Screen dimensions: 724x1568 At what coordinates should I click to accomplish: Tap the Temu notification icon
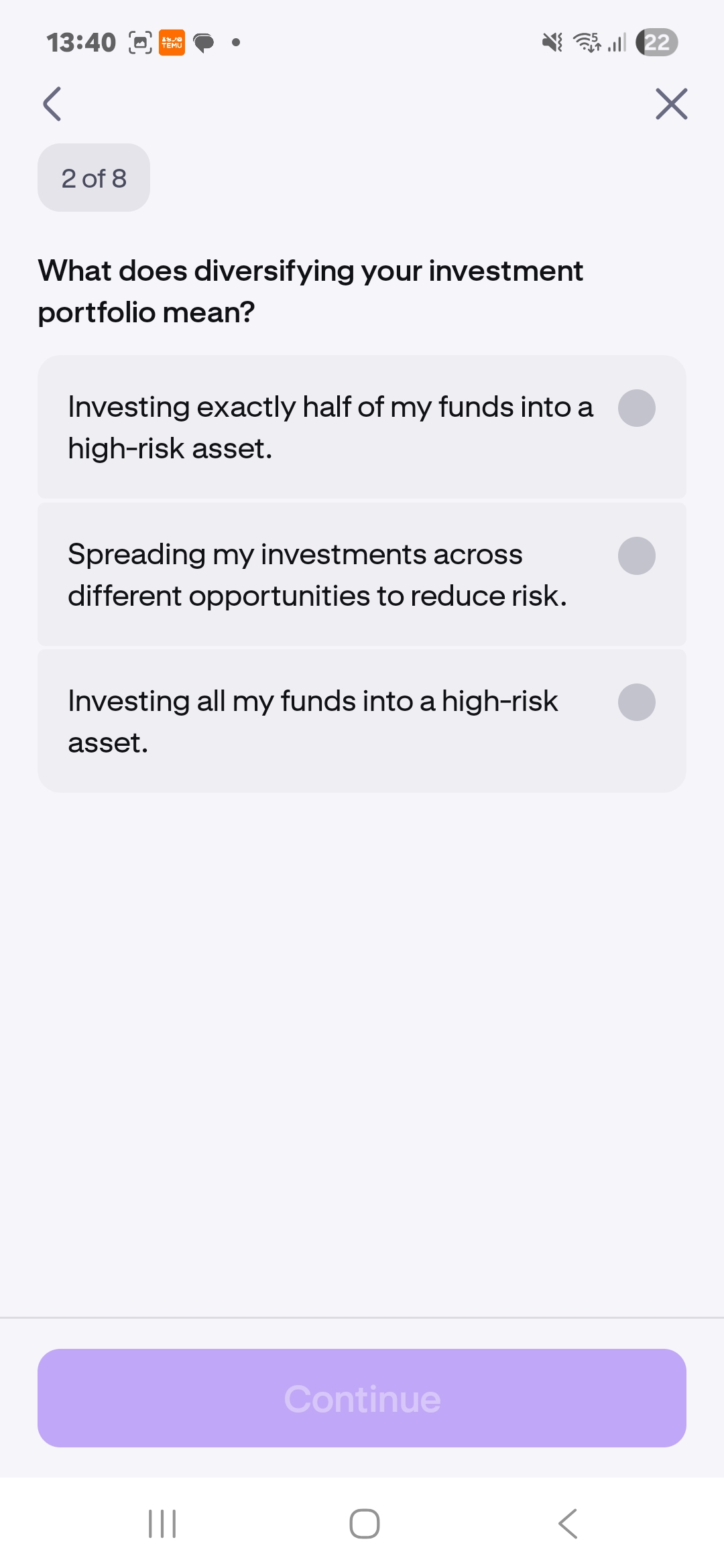pos(171,42)
